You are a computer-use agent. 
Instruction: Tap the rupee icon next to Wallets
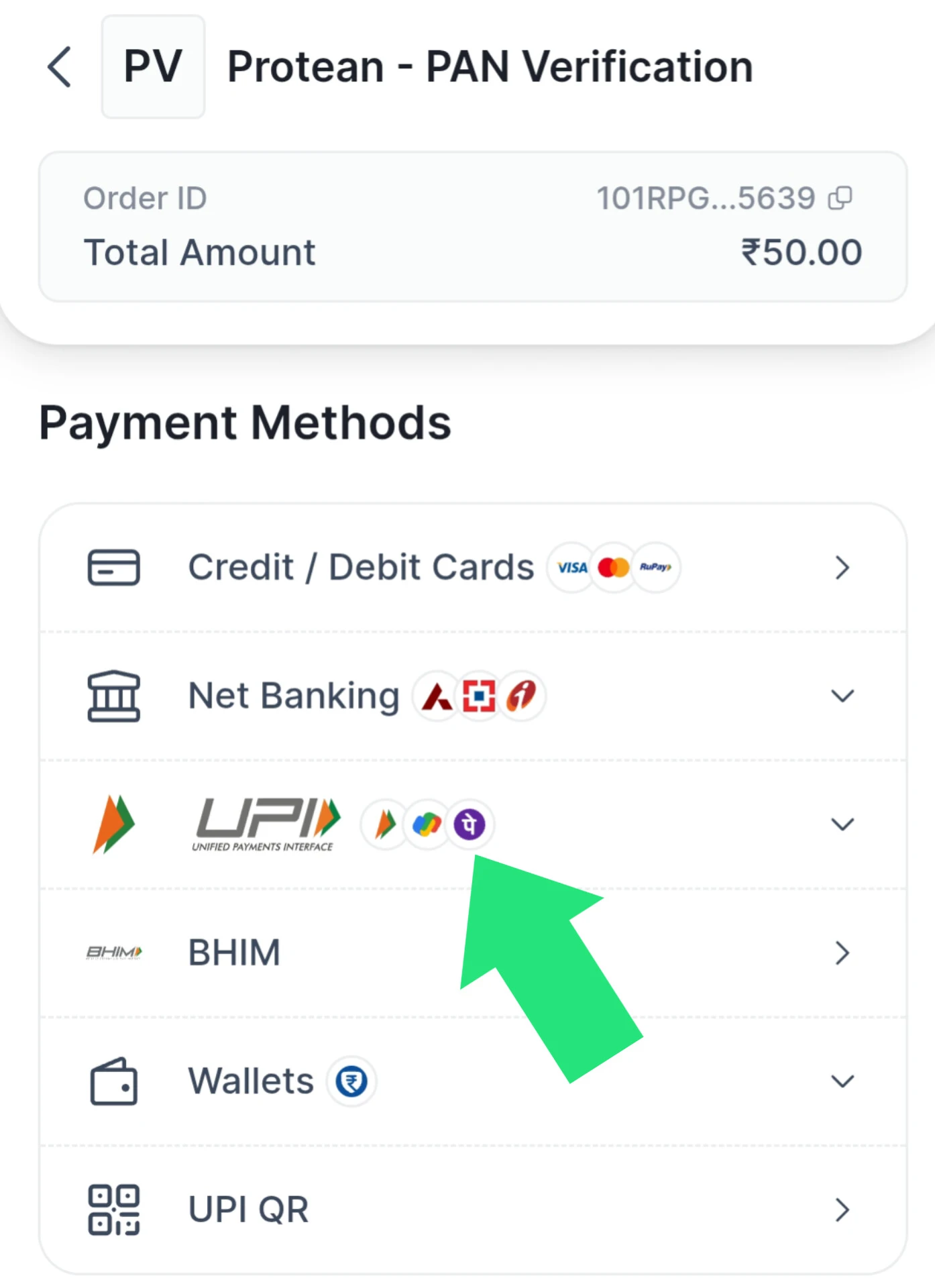pyautogui.click(x=351, y=1079)
